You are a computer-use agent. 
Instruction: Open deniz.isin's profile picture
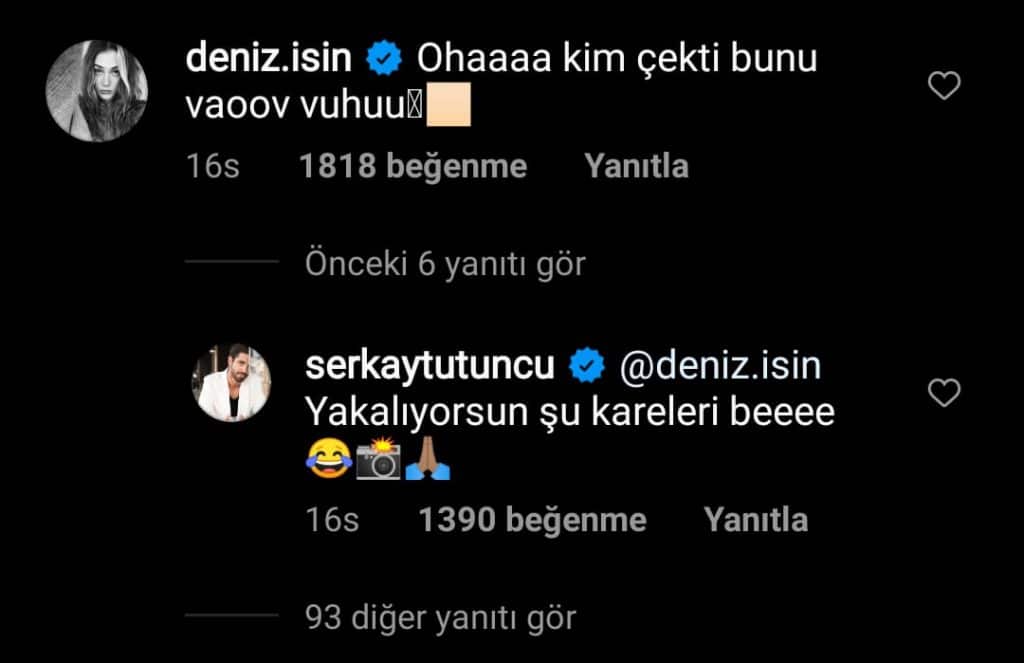[97, 91]
